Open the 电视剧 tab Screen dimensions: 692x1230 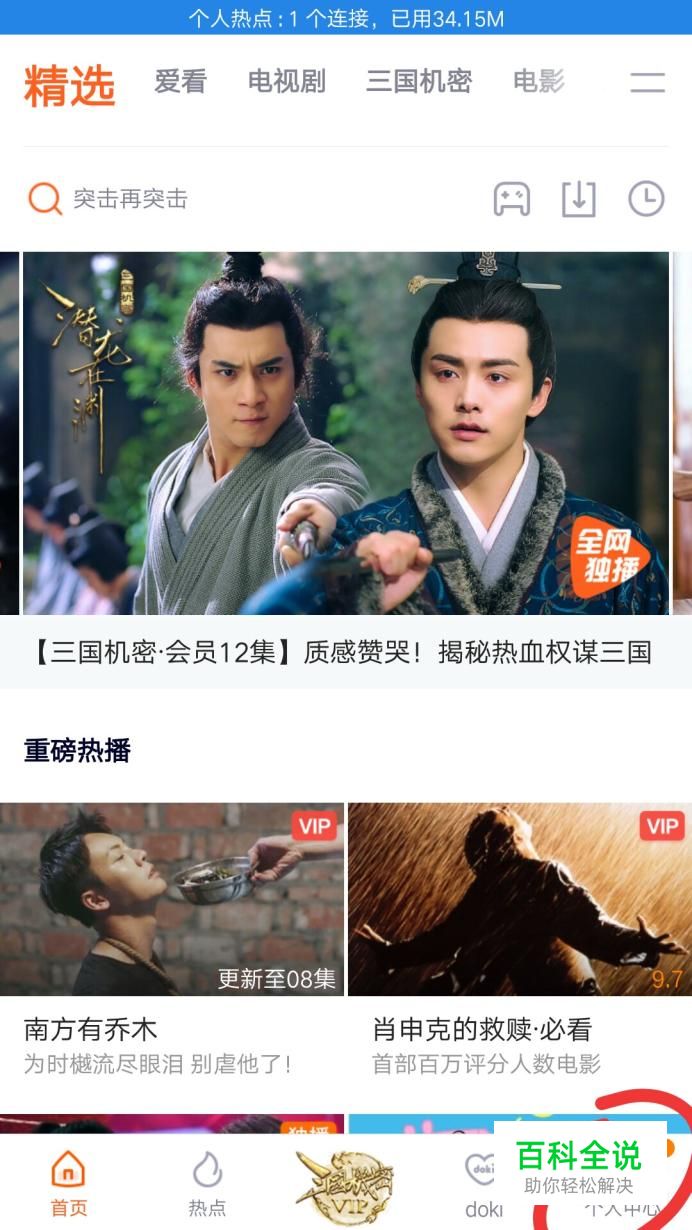pos(287,82)
